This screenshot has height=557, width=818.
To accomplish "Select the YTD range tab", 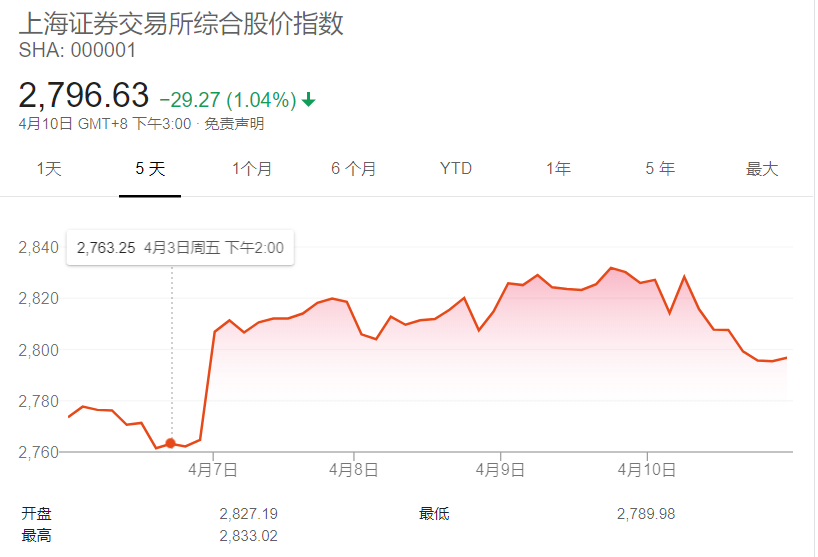I will [456, 169].
